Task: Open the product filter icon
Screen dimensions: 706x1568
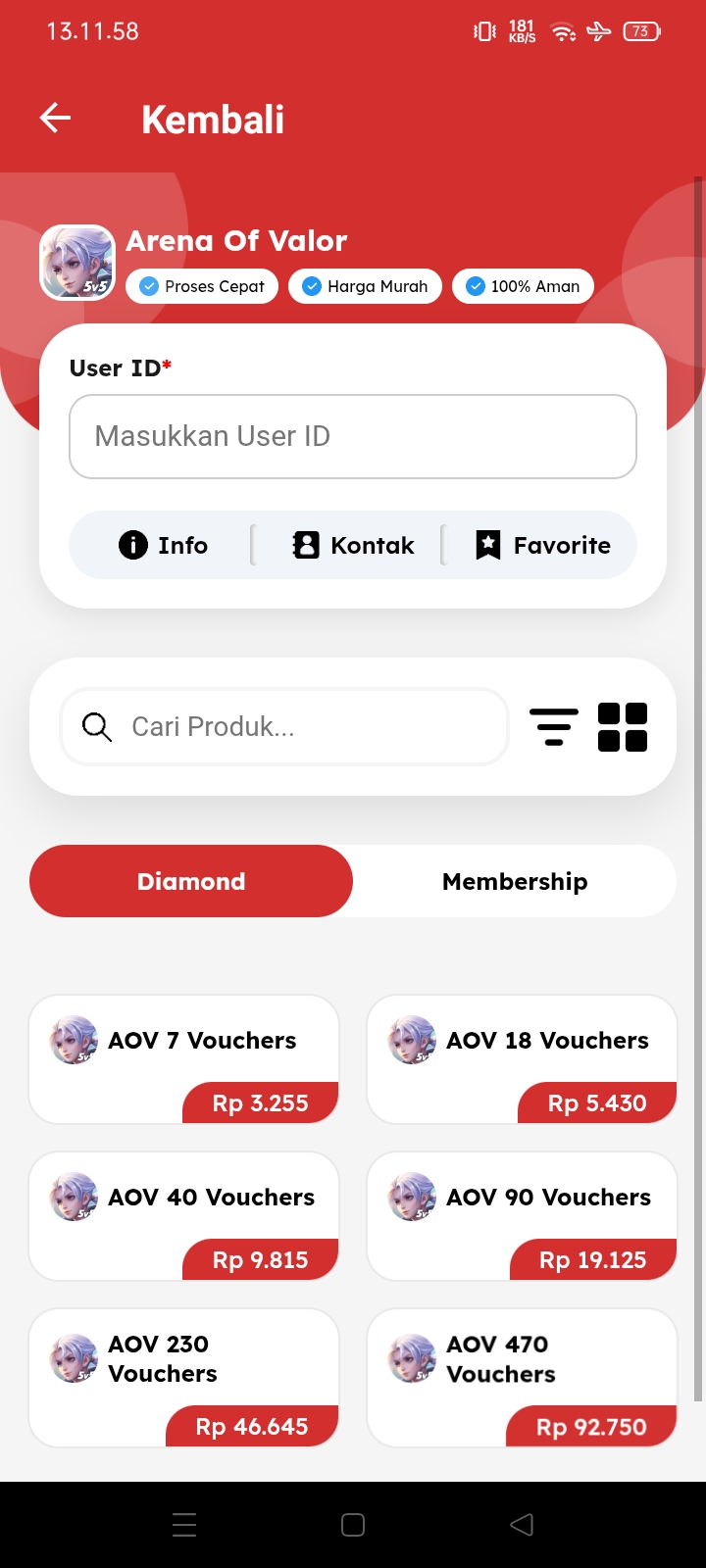Action: point(554,727)
